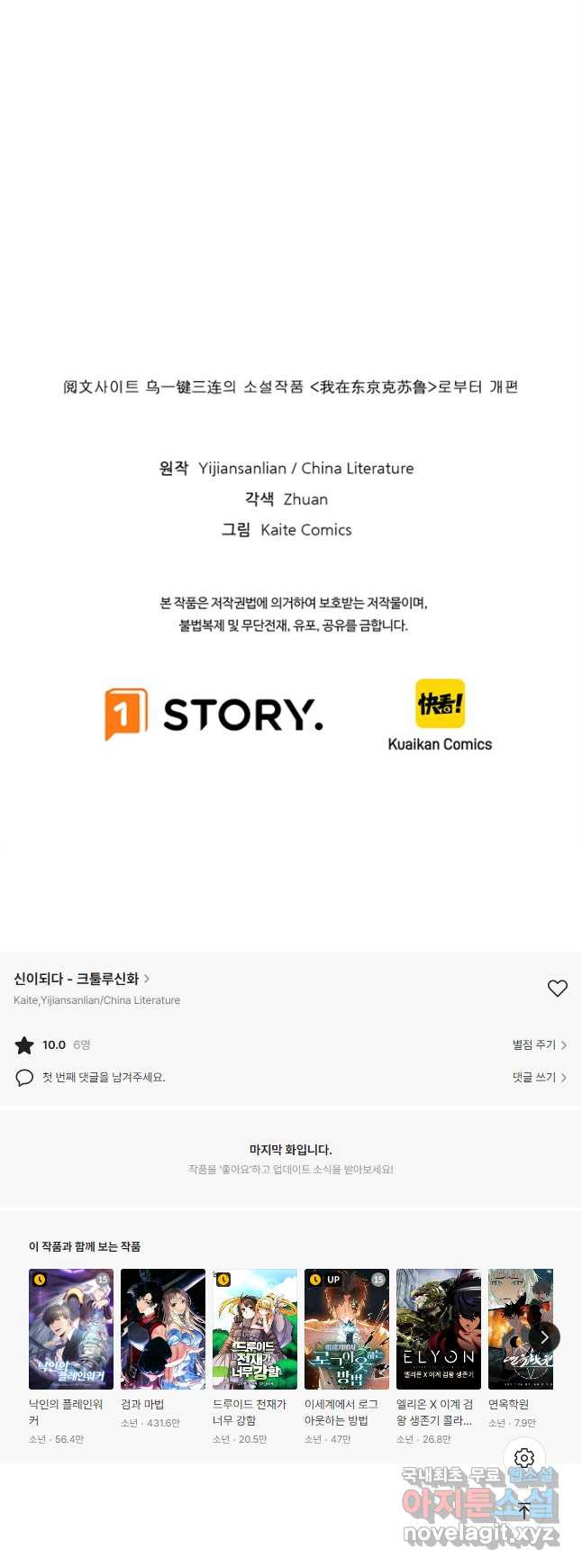Jump back to the top of the page
582x1568 pixels.
524,1511
